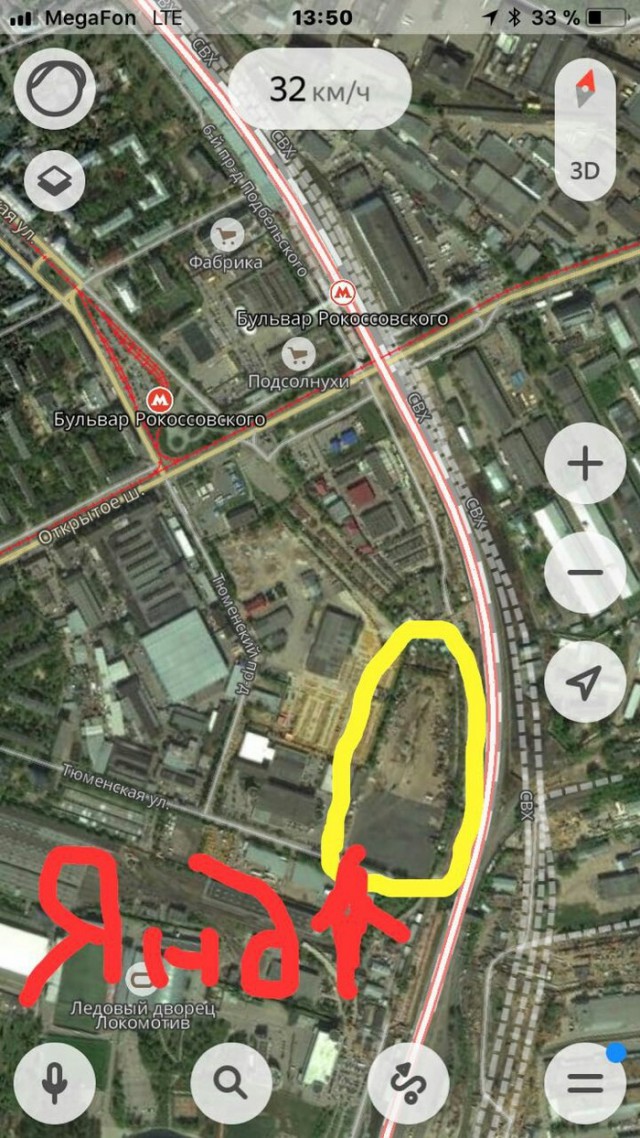Activate the microphone voice input
Image resolution: width=640 pixels, height=1138 pixels.
click(x=54, y=1084)
